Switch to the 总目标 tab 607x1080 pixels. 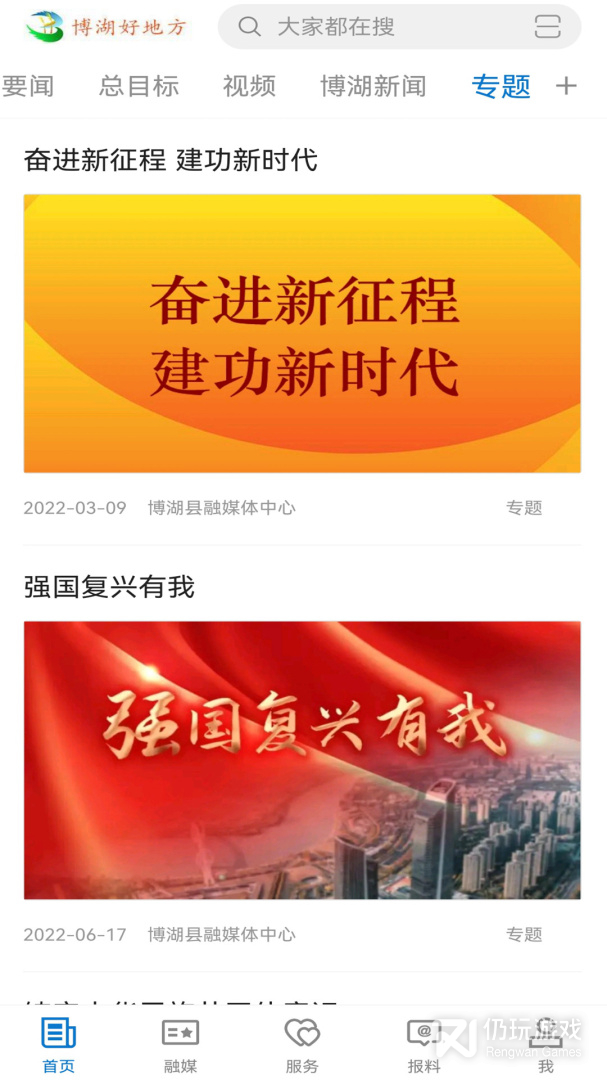(138, 87)
